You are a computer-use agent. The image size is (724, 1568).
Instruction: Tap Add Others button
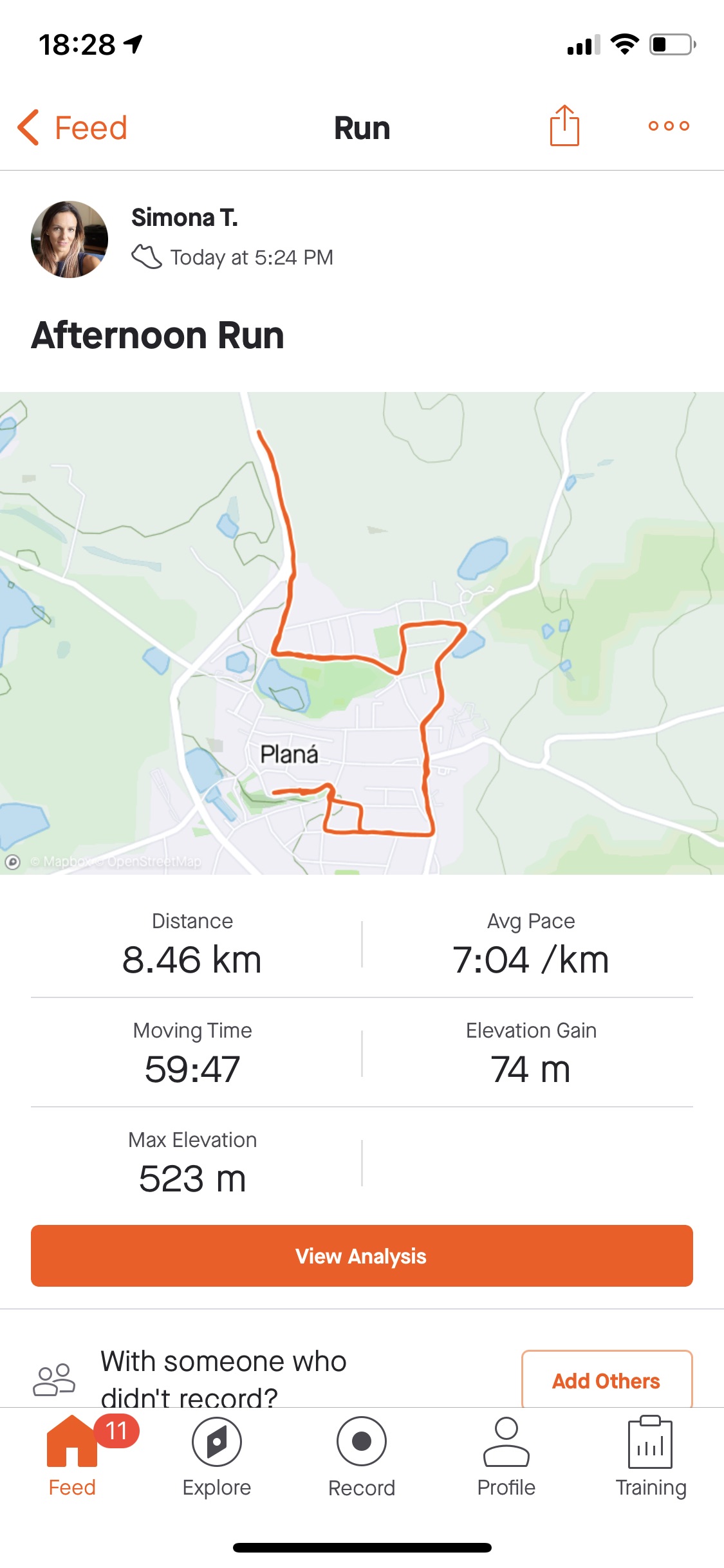coord(607,1381)
